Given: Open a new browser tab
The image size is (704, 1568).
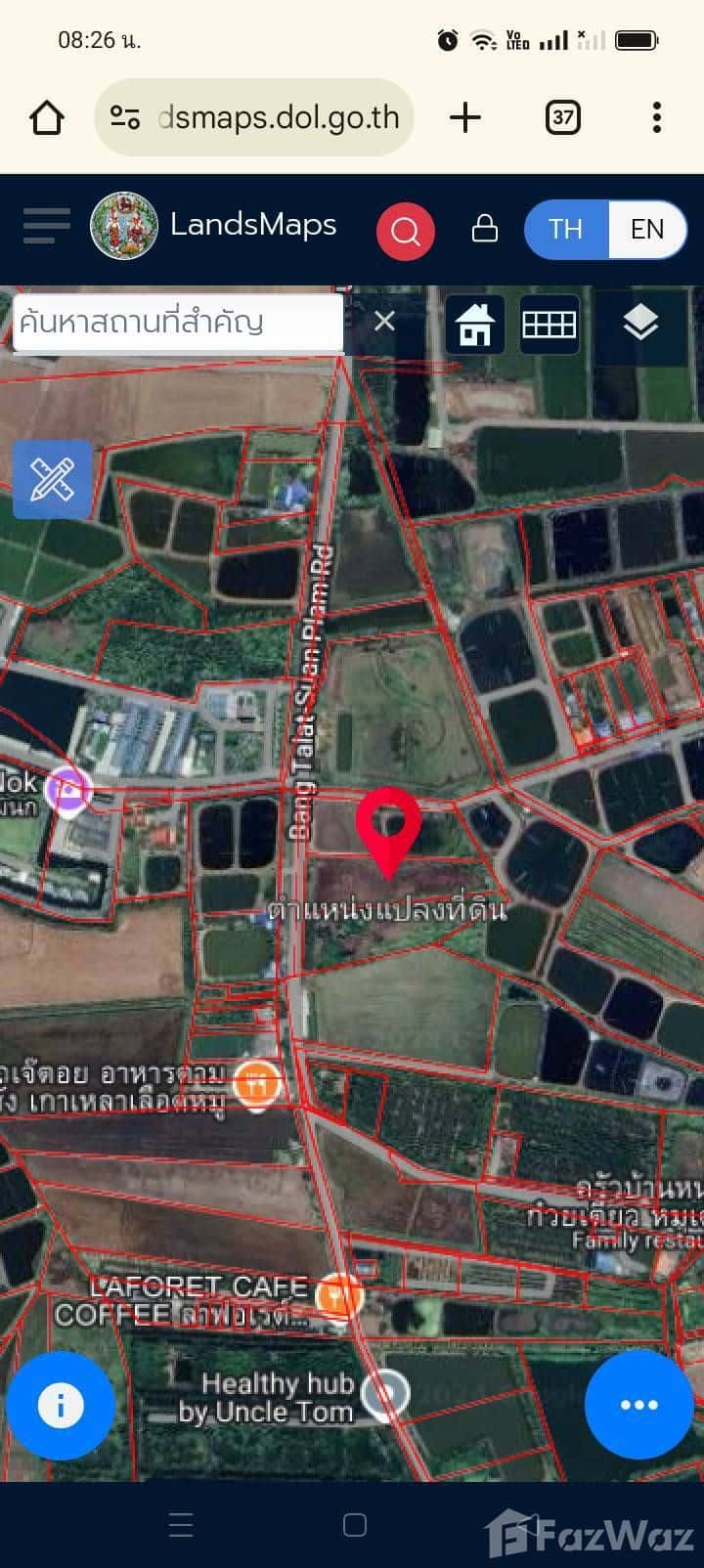Looking at the screenshot, I should [465, 118].
